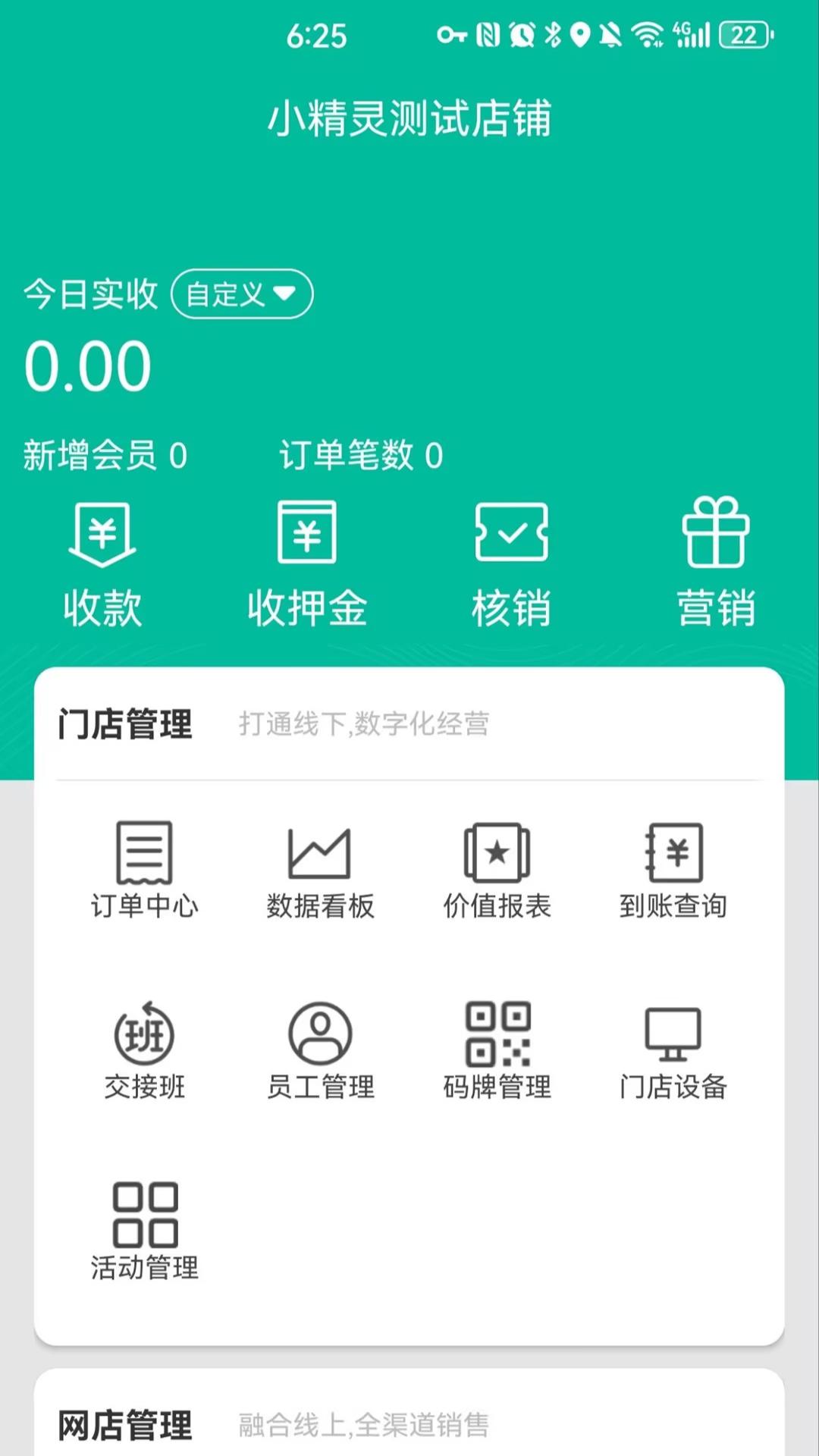
Task: Open 交接班 shift handover
Action: click(x=144, y=1050)
